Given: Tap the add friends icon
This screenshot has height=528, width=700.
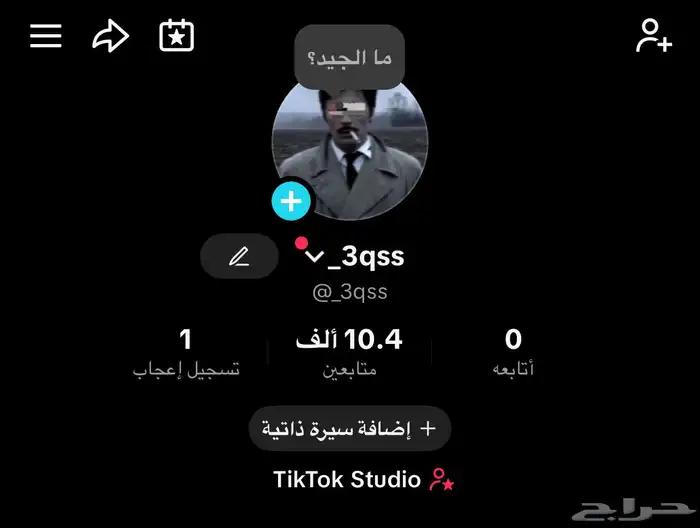Looking at the screenshot, I should [x=654, y=36].
